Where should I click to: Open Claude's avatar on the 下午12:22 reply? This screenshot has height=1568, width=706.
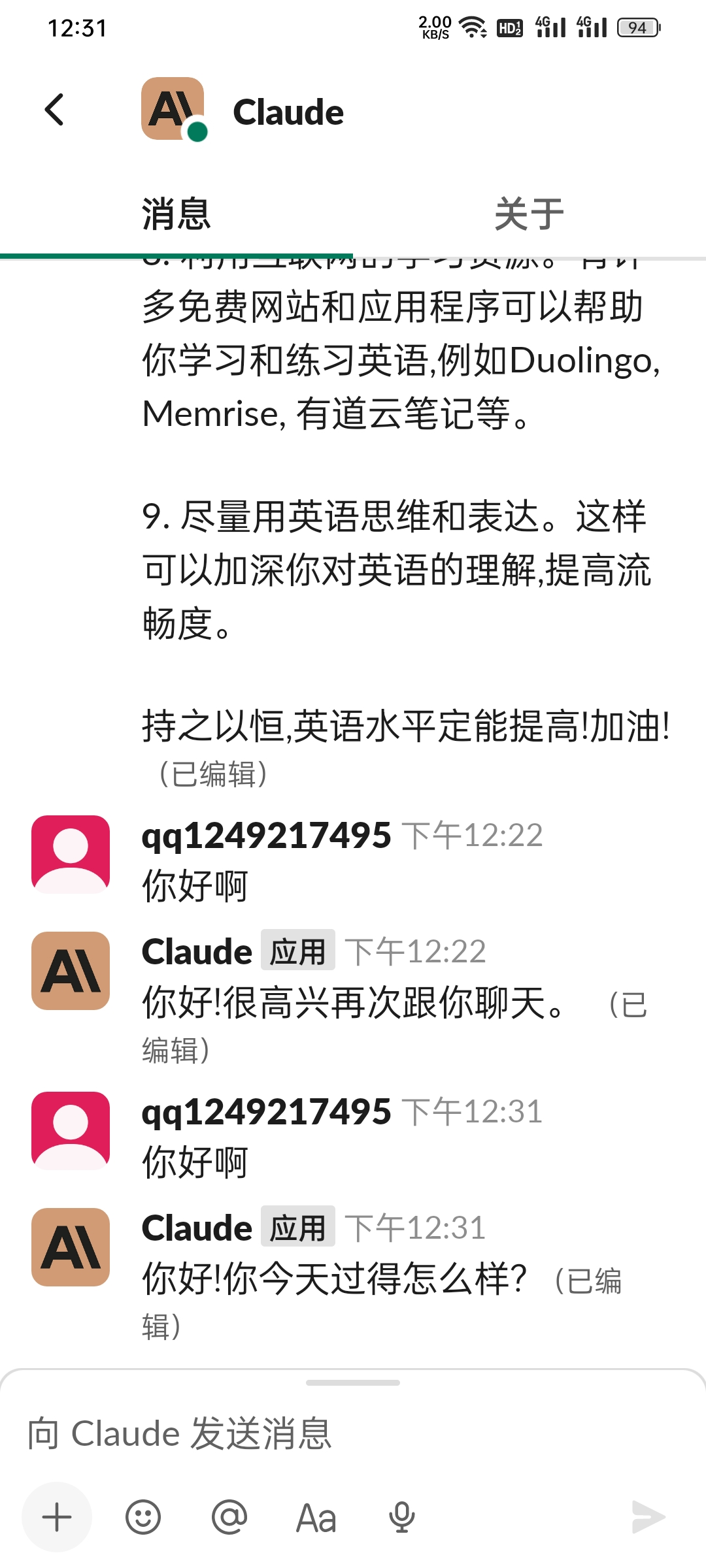(x=71, y=971)
